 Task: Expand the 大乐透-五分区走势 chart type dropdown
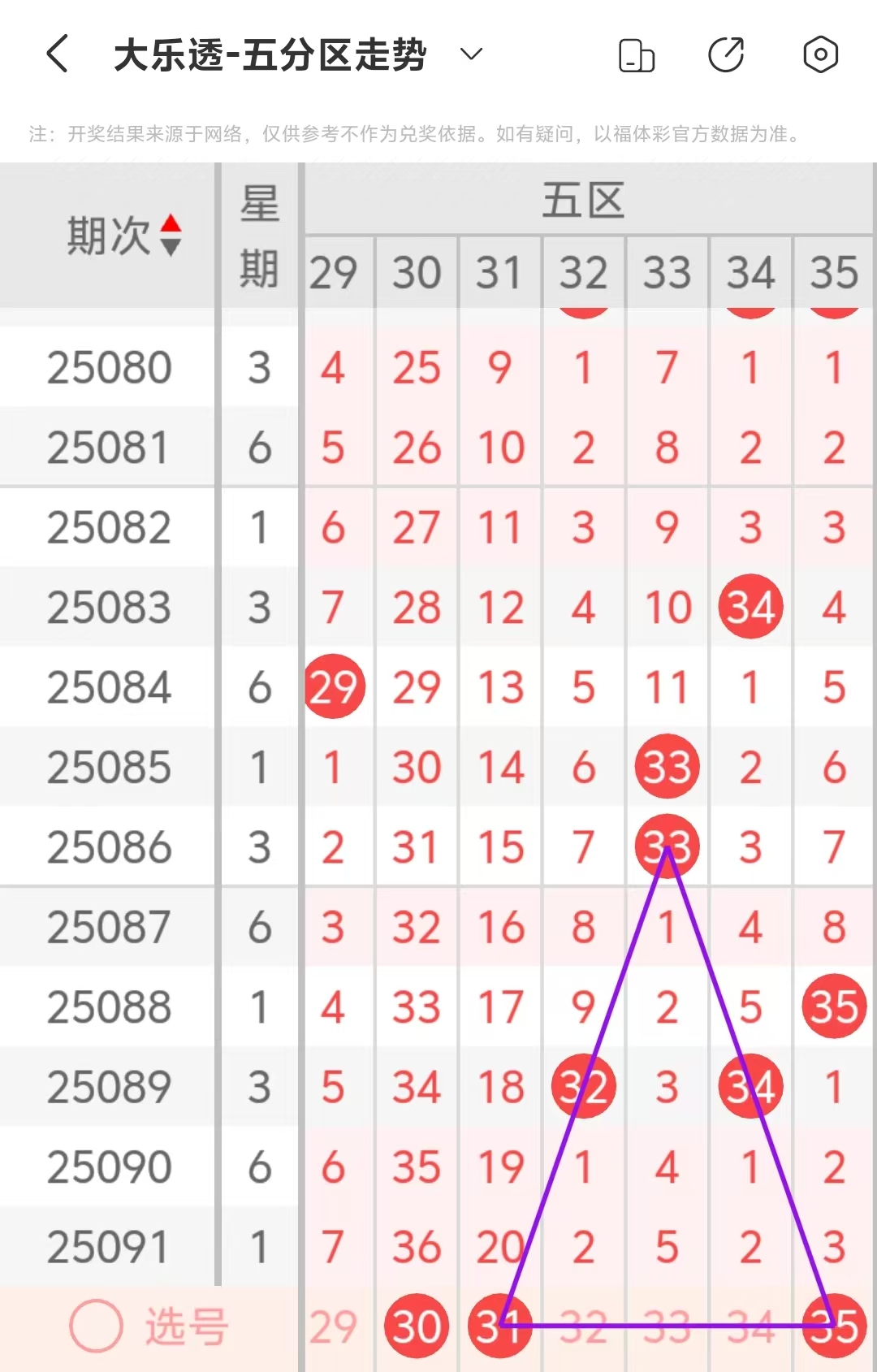pos(471,54)
